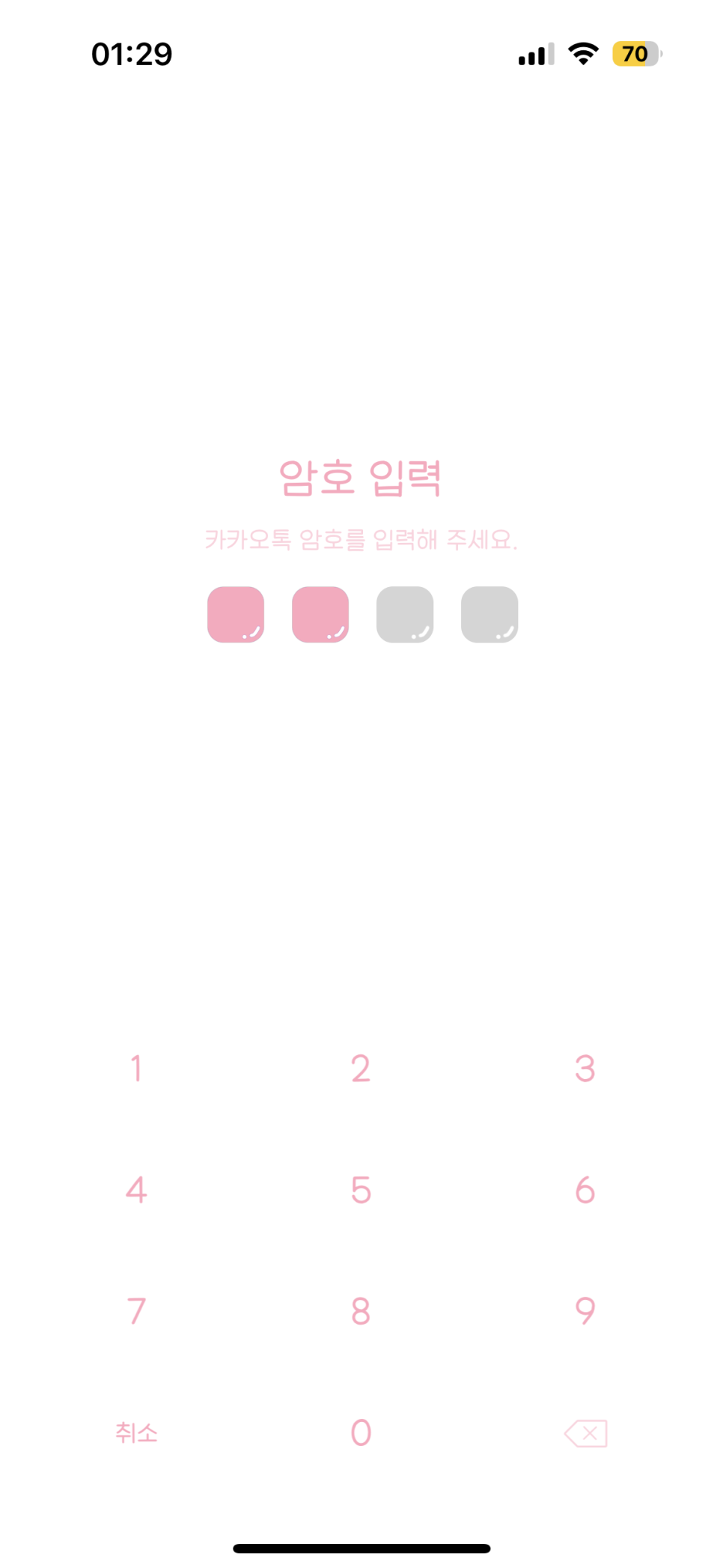Select digit 3 on the keypad

[585, 1069]
